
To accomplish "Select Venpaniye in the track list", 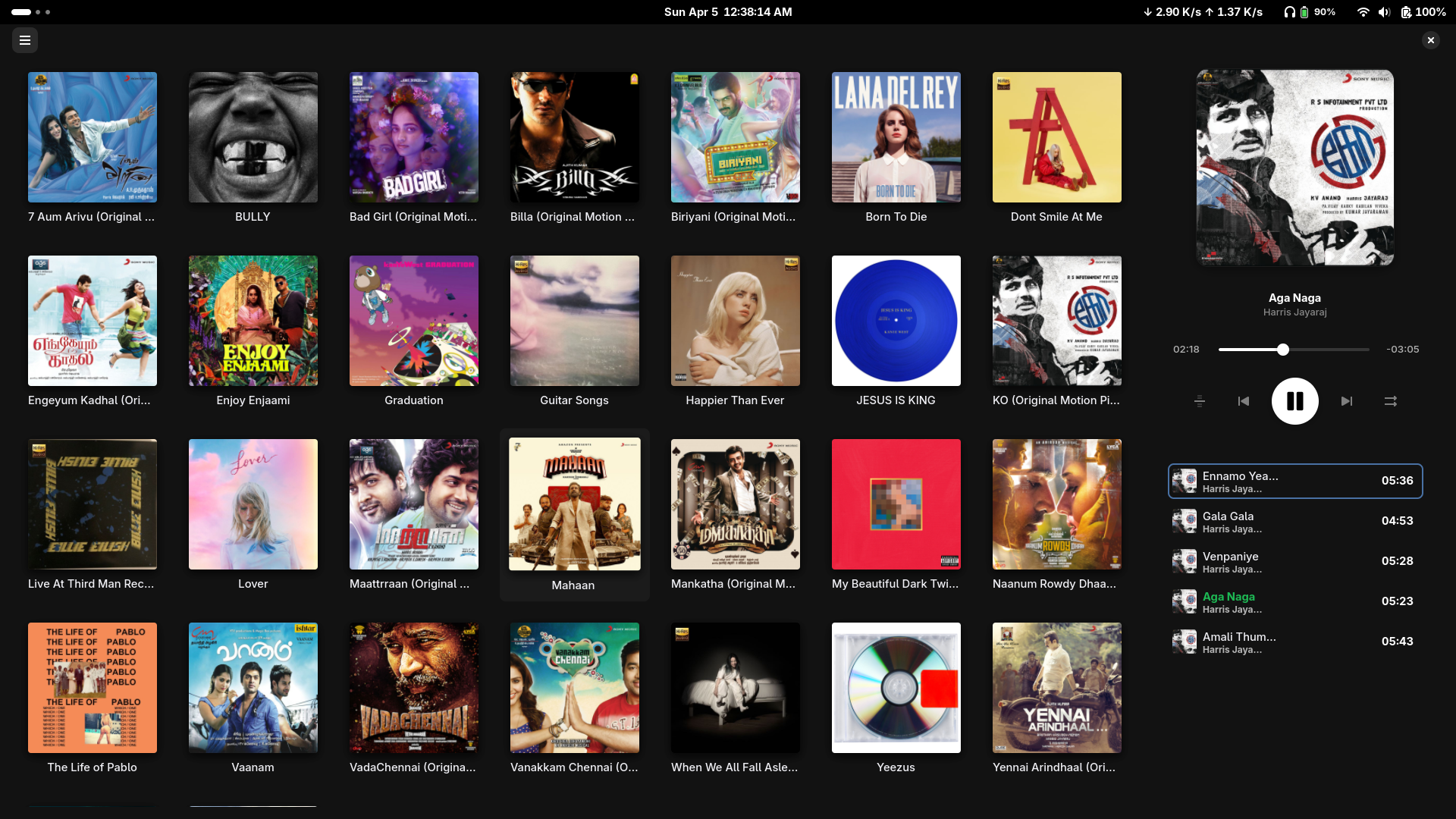I will coord(1294,562).
